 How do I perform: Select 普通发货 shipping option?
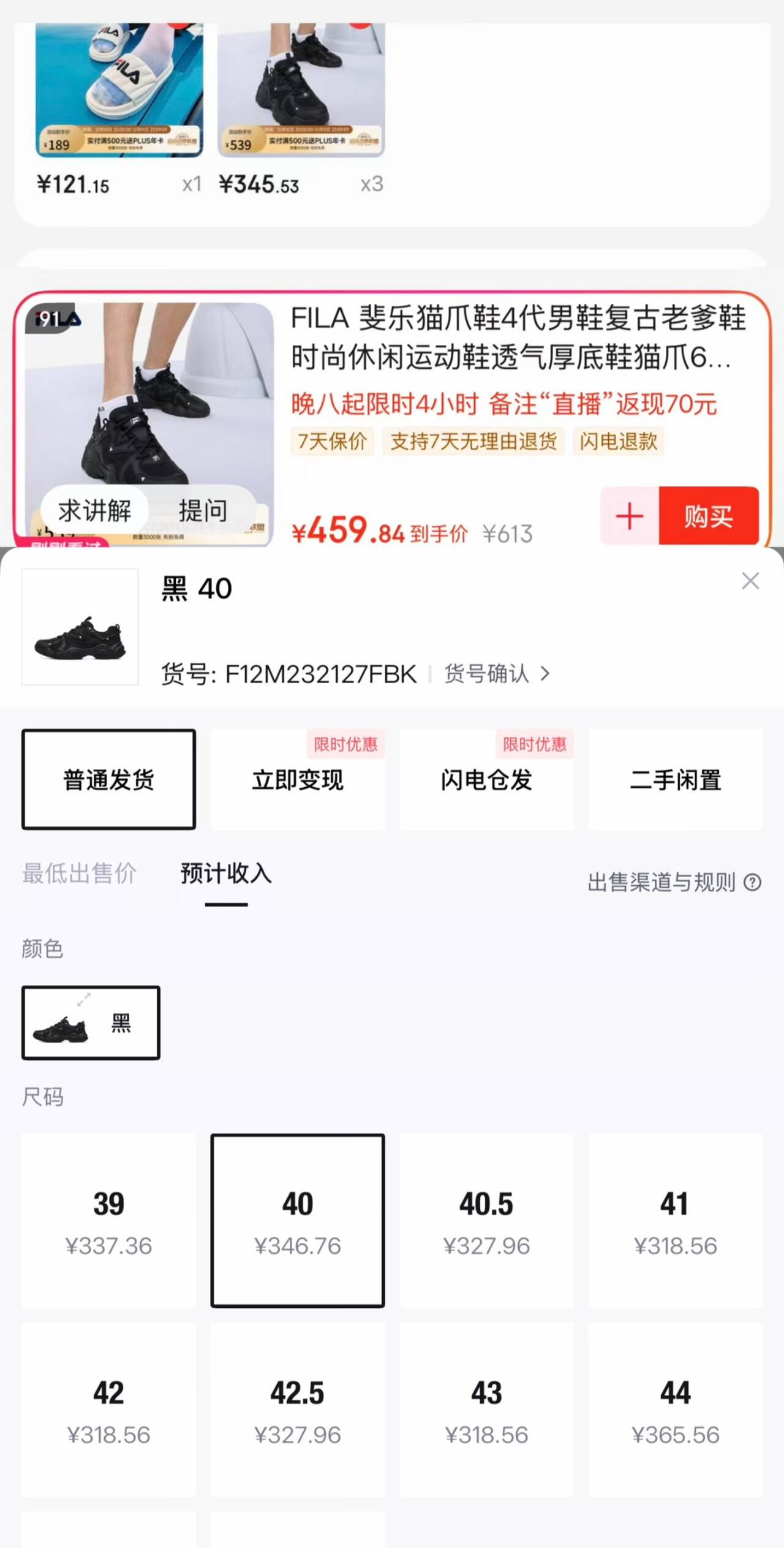coord(108,779)
